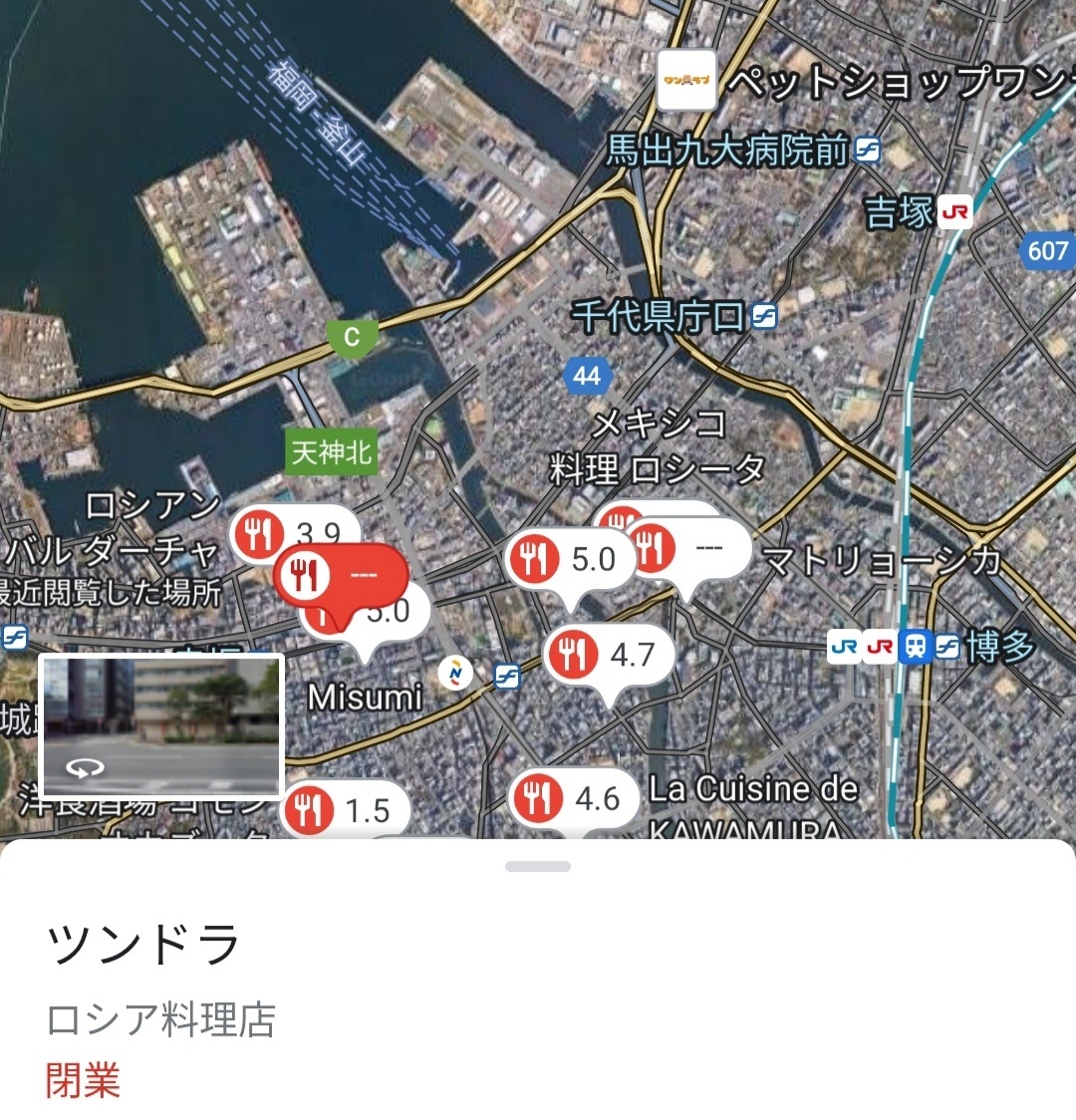Select the restaurant pin rated 1.5
This screenshot has width=1076, height=1120.
[x=345, y=810]
